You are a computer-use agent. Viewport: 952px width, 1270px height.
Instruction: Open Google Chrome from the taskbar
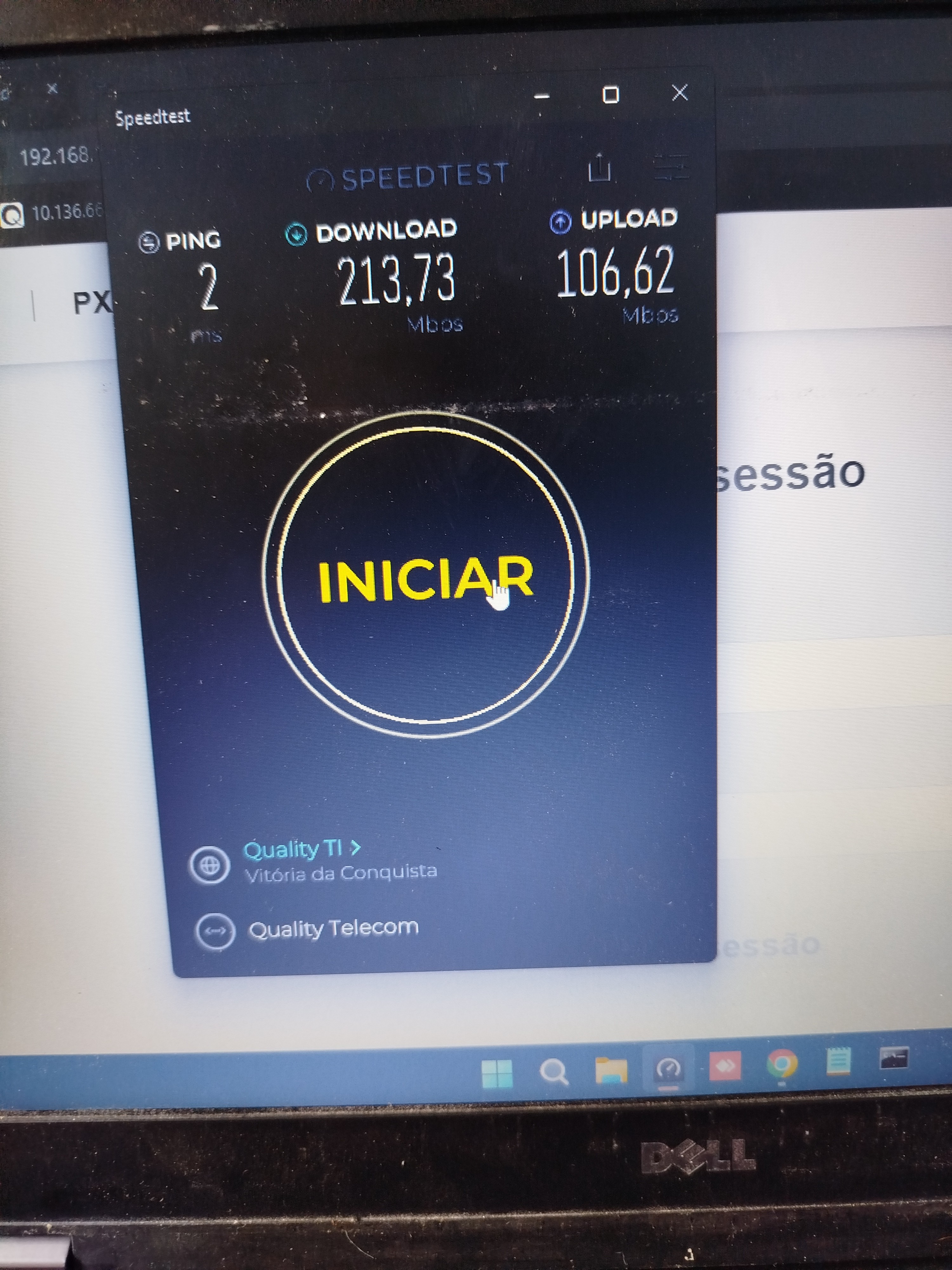(x=782, y=1066)
